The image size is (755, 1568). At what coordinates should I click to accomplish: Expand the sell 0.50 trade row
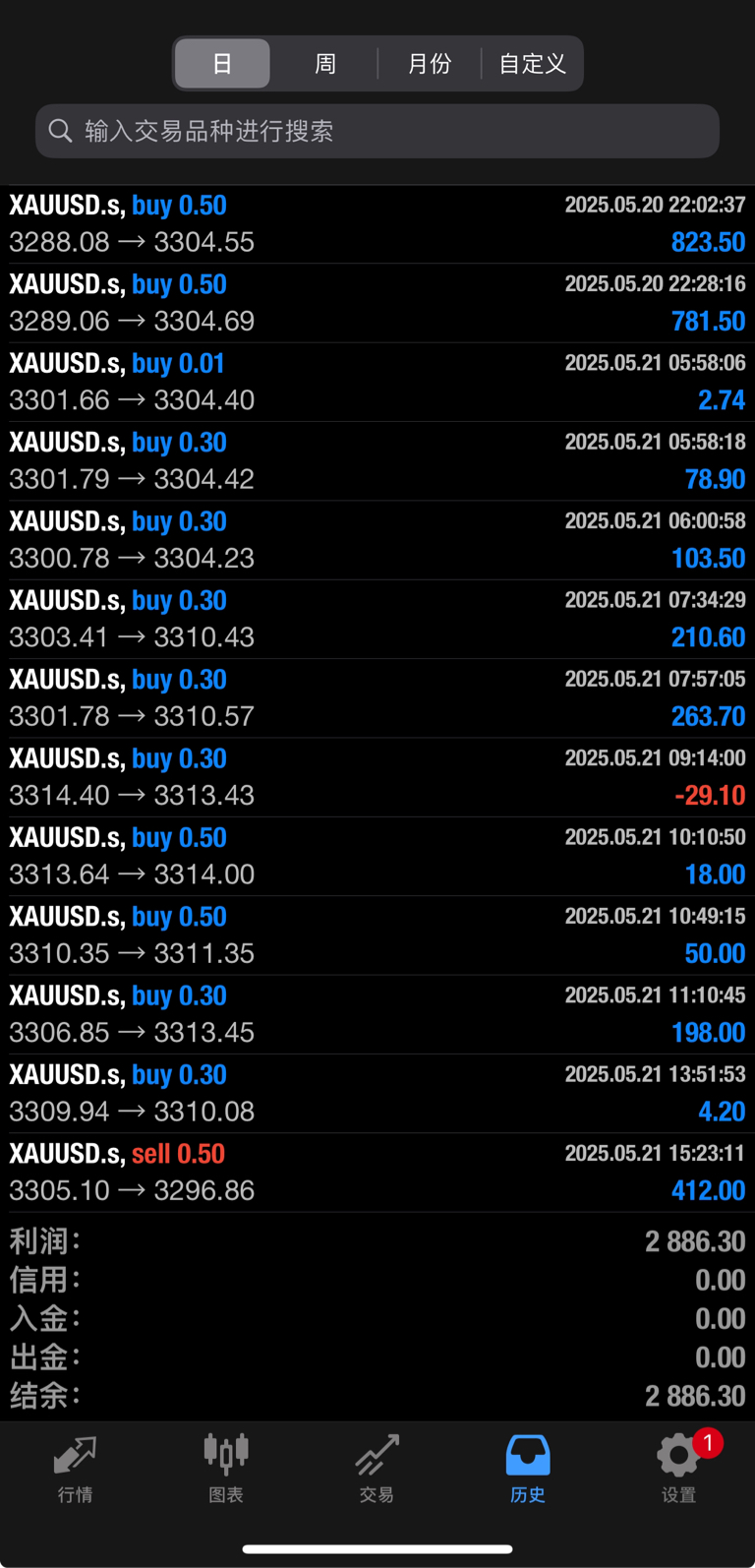[377, 1173]
